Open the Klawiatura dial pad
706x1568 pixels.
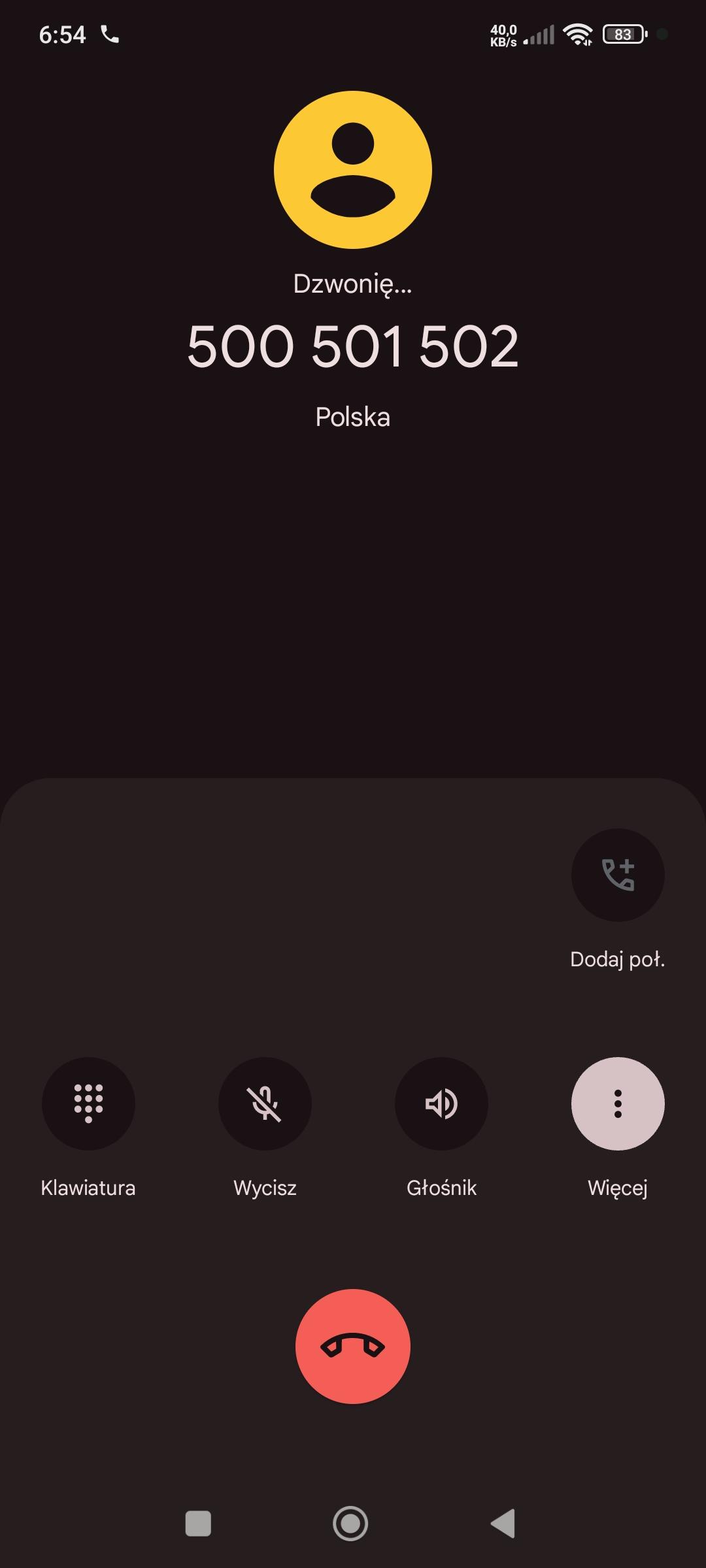click(x=88, y=1103)
